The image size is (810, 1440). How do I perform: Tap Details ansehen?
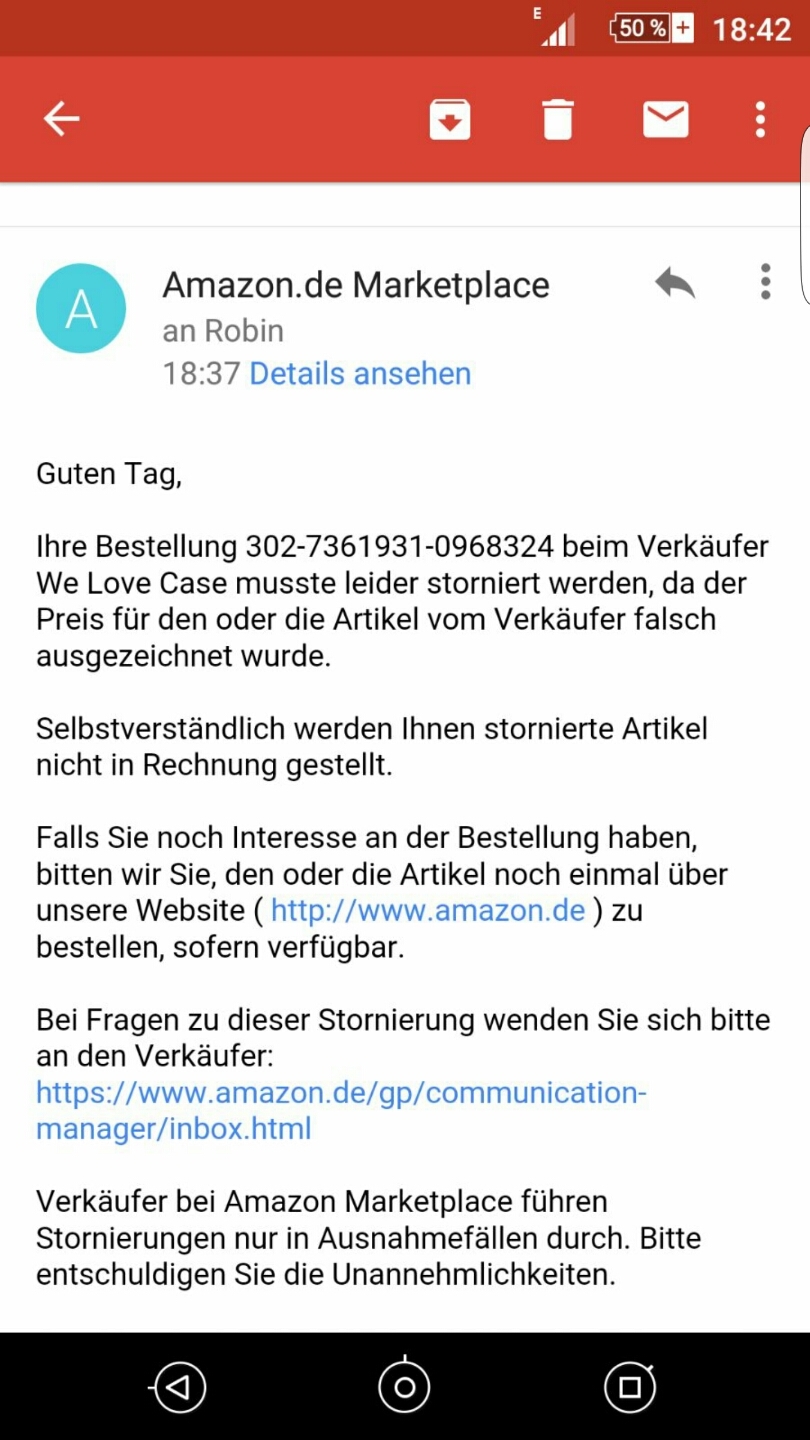[x=360, y=374]
